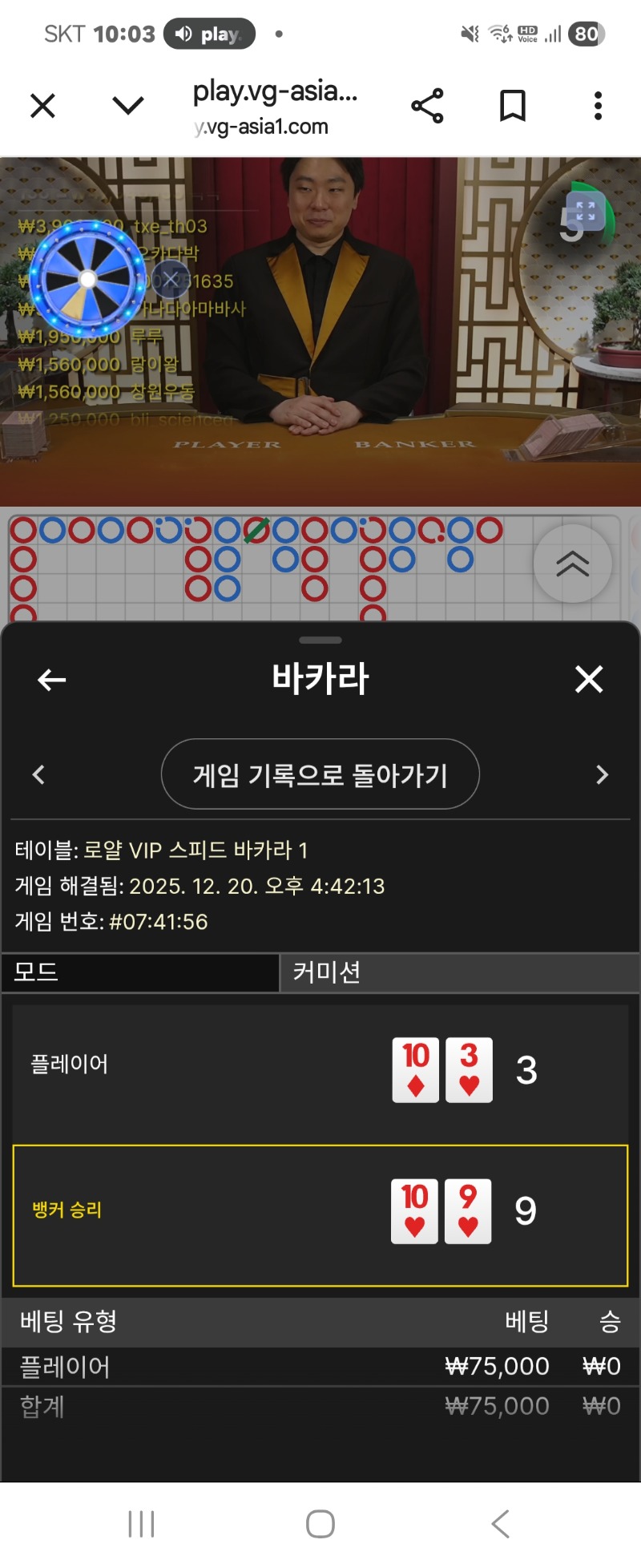Tap 게임 기록으로 돌아가기 button
The image size is (641, 1568).
pos(320,774)
